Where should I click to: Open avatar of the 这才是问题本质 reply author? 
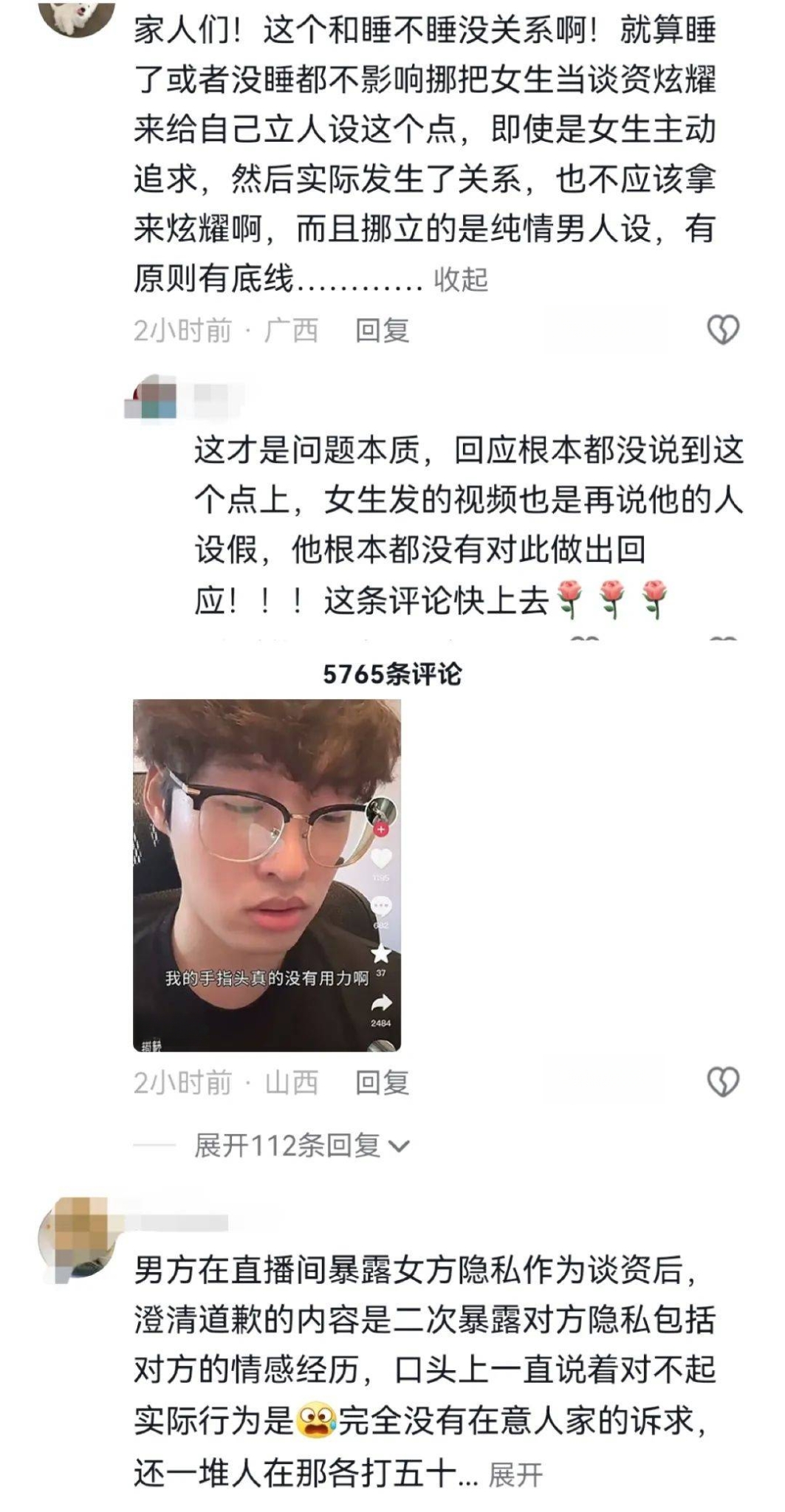pyautogui.click(x=151, y=399)
